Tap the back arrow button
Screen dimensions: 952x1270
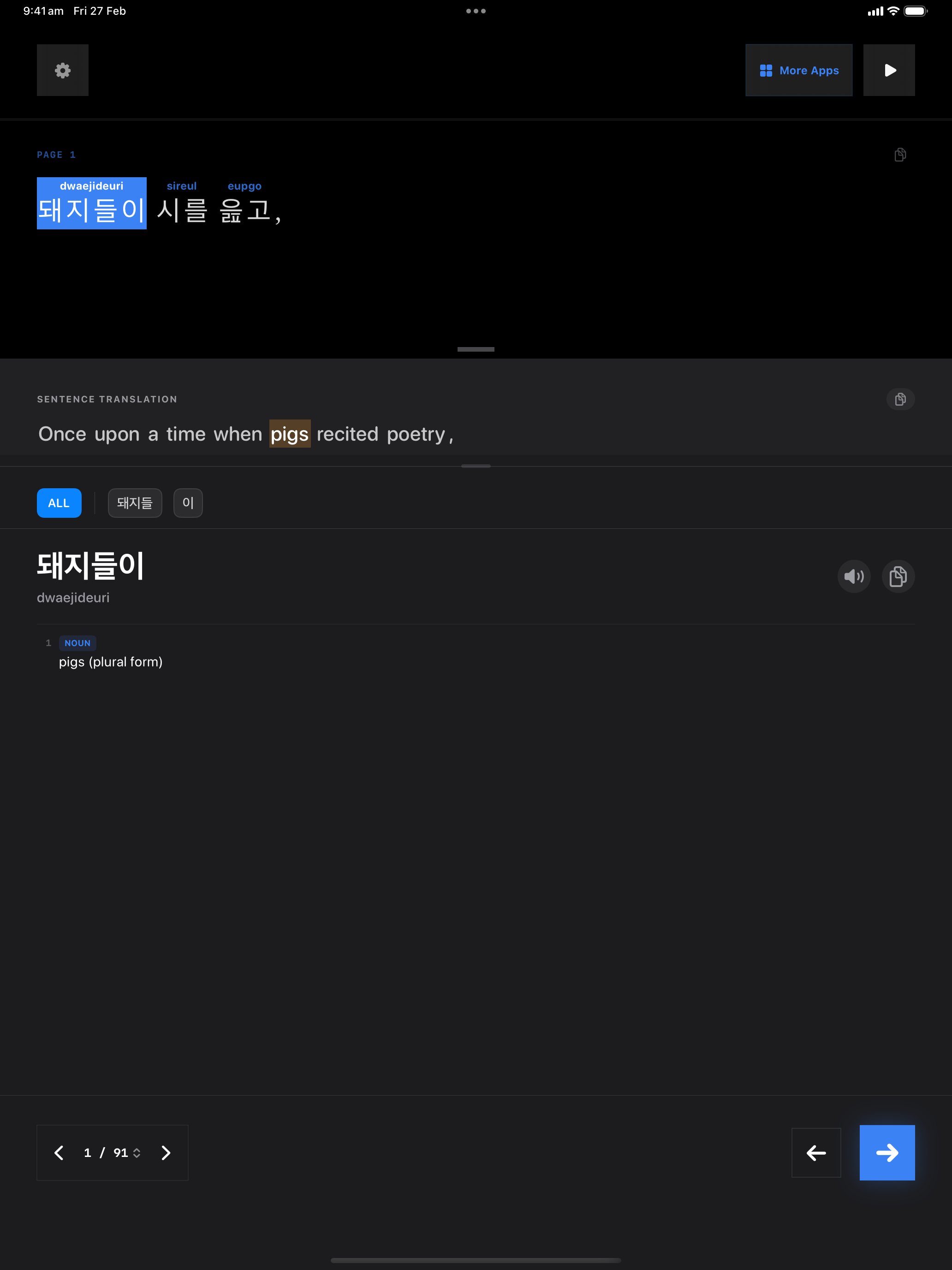click(x=816, y=1153)
